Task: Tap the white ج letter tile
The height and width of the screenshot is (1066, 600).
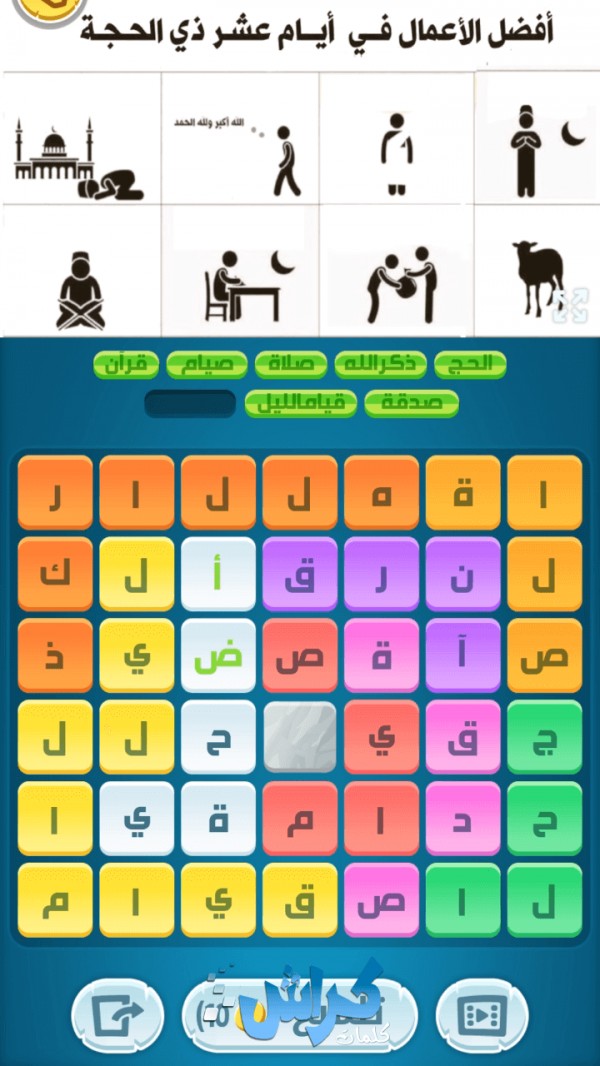Action: coord(218,737)
